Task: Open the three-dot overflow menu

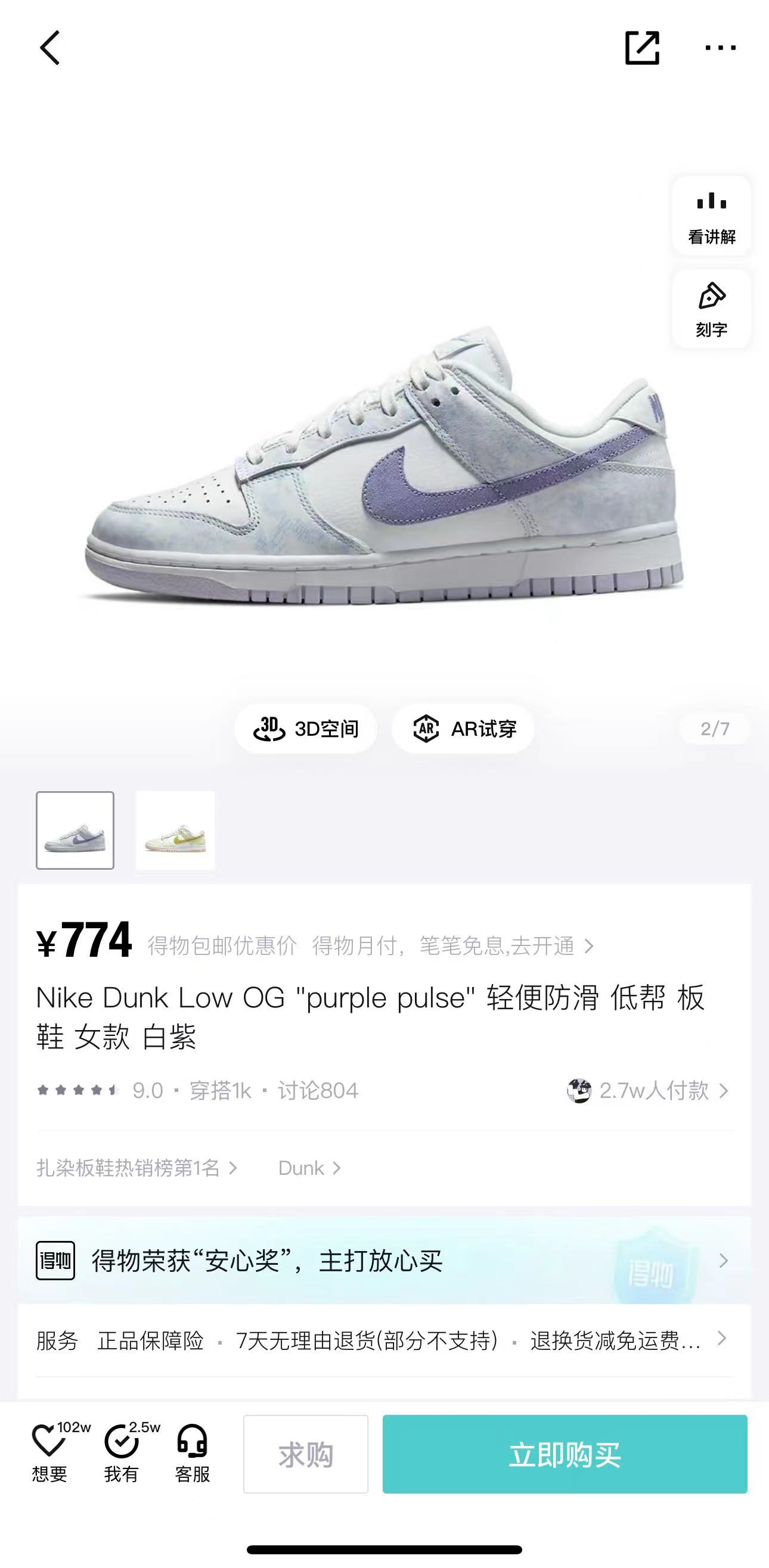Action: [x=720, y=48]
